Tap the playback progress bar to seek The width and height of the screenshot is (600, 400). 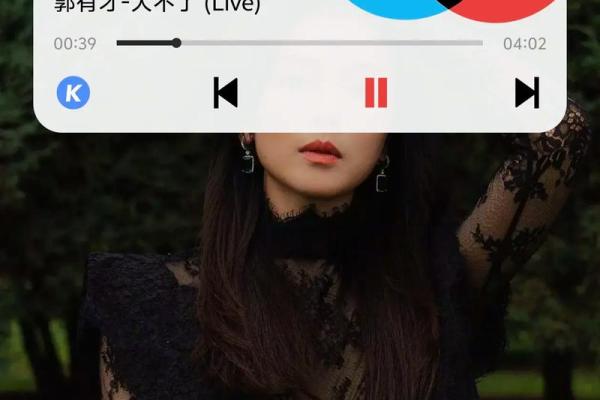pos(300,43)
